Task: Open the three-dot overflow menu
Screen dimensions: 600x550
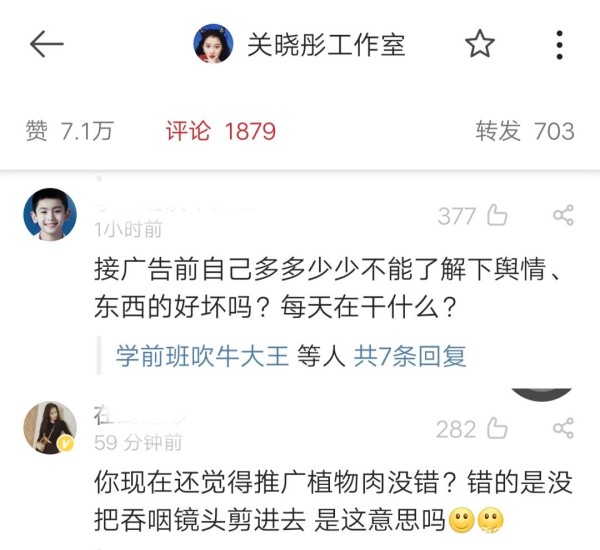Action: point(559,44)
